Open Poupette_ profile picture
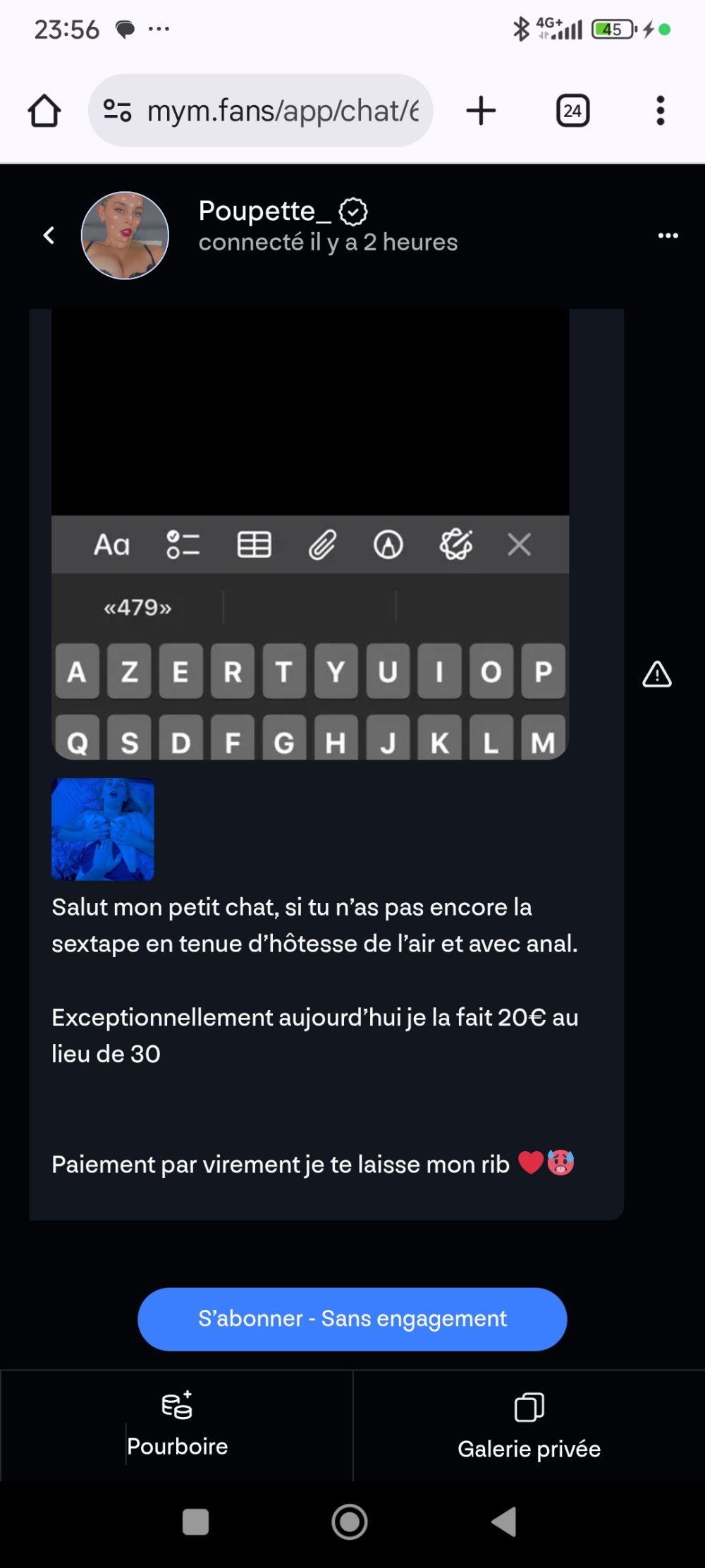 click(125, 235)
